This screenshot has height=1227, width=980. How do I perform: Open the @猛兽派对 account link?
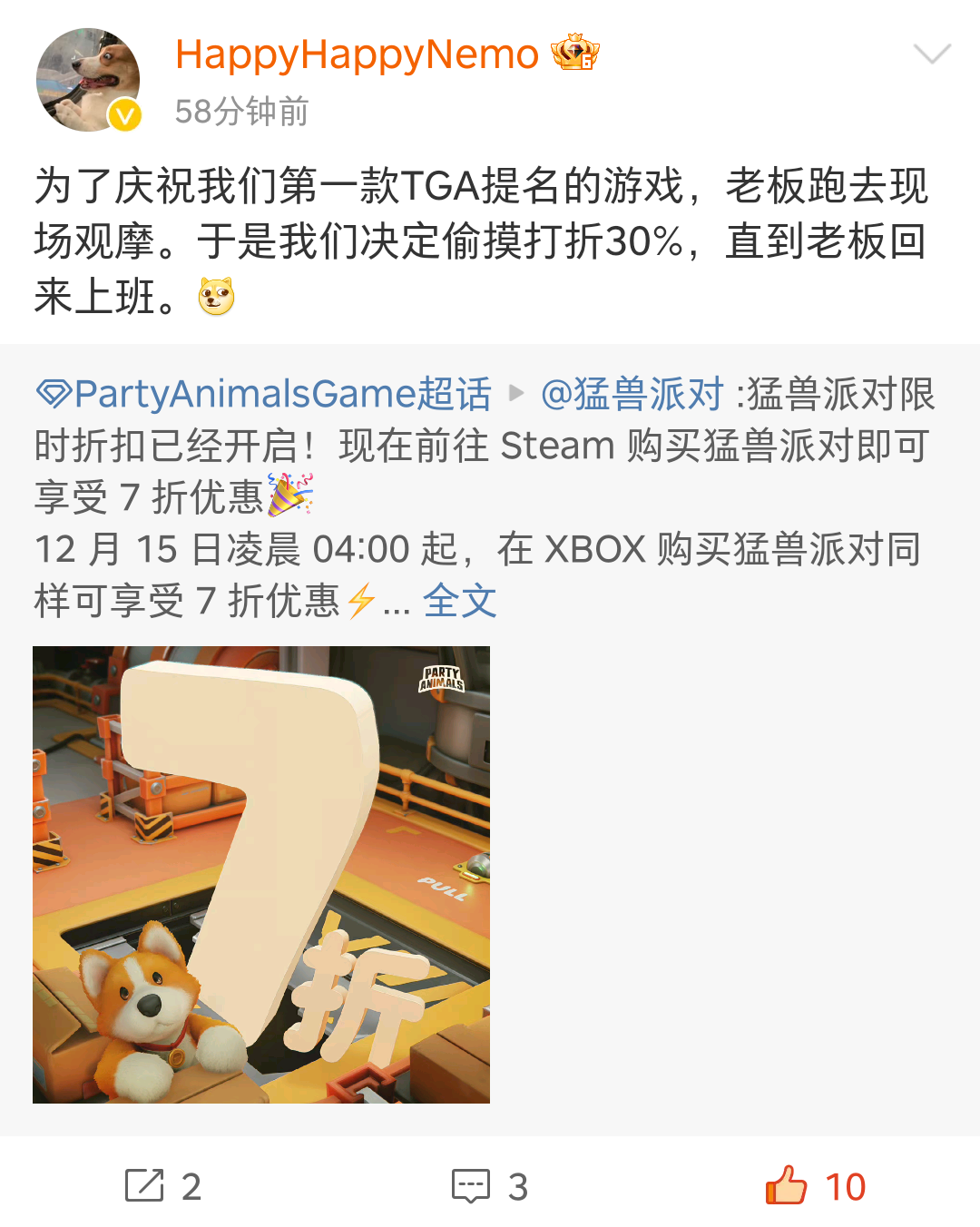[x=632, y=394]
